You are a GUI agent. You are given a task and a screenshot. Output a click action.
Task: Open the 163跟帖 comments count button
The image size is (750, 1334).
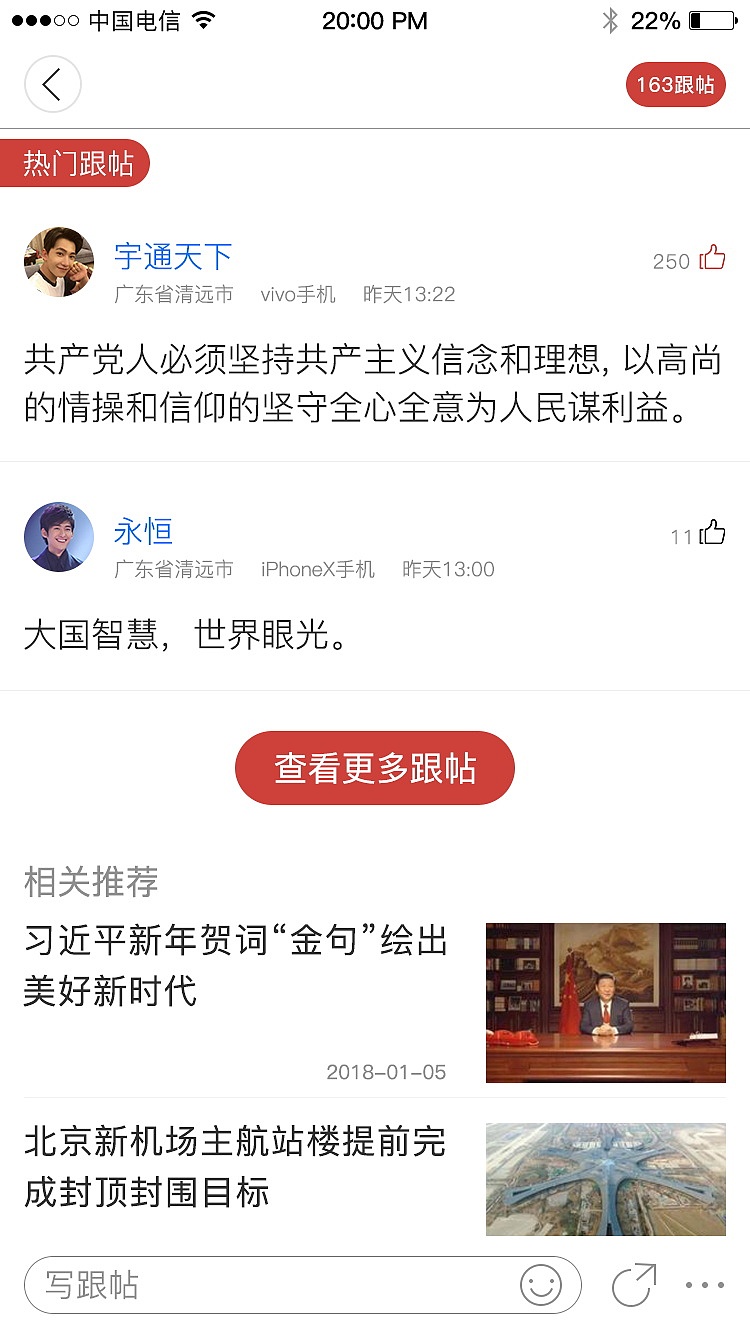pos(675,85)
